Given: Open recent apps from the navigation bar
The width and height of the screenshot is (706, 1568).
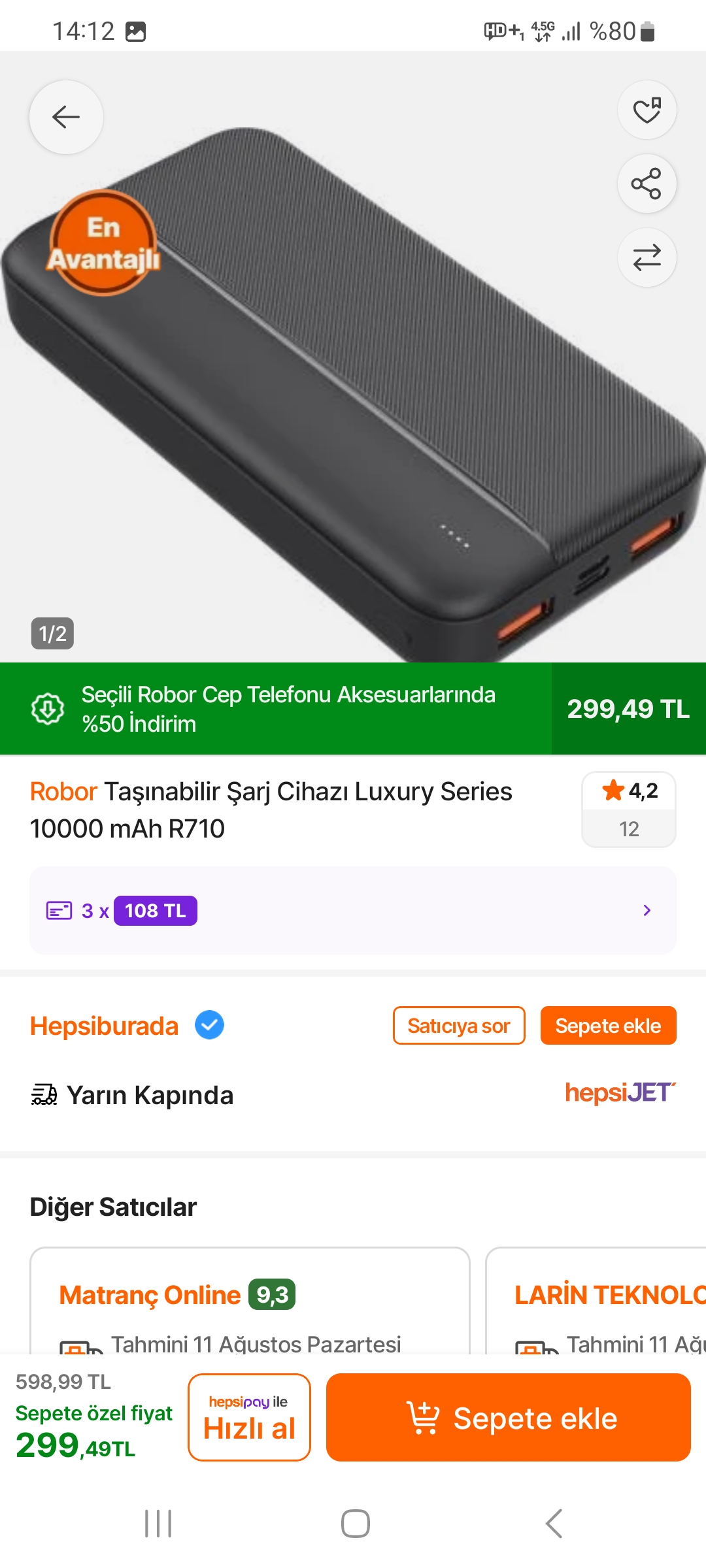Looking at the screenshot, I should (x=158, y=1524).
